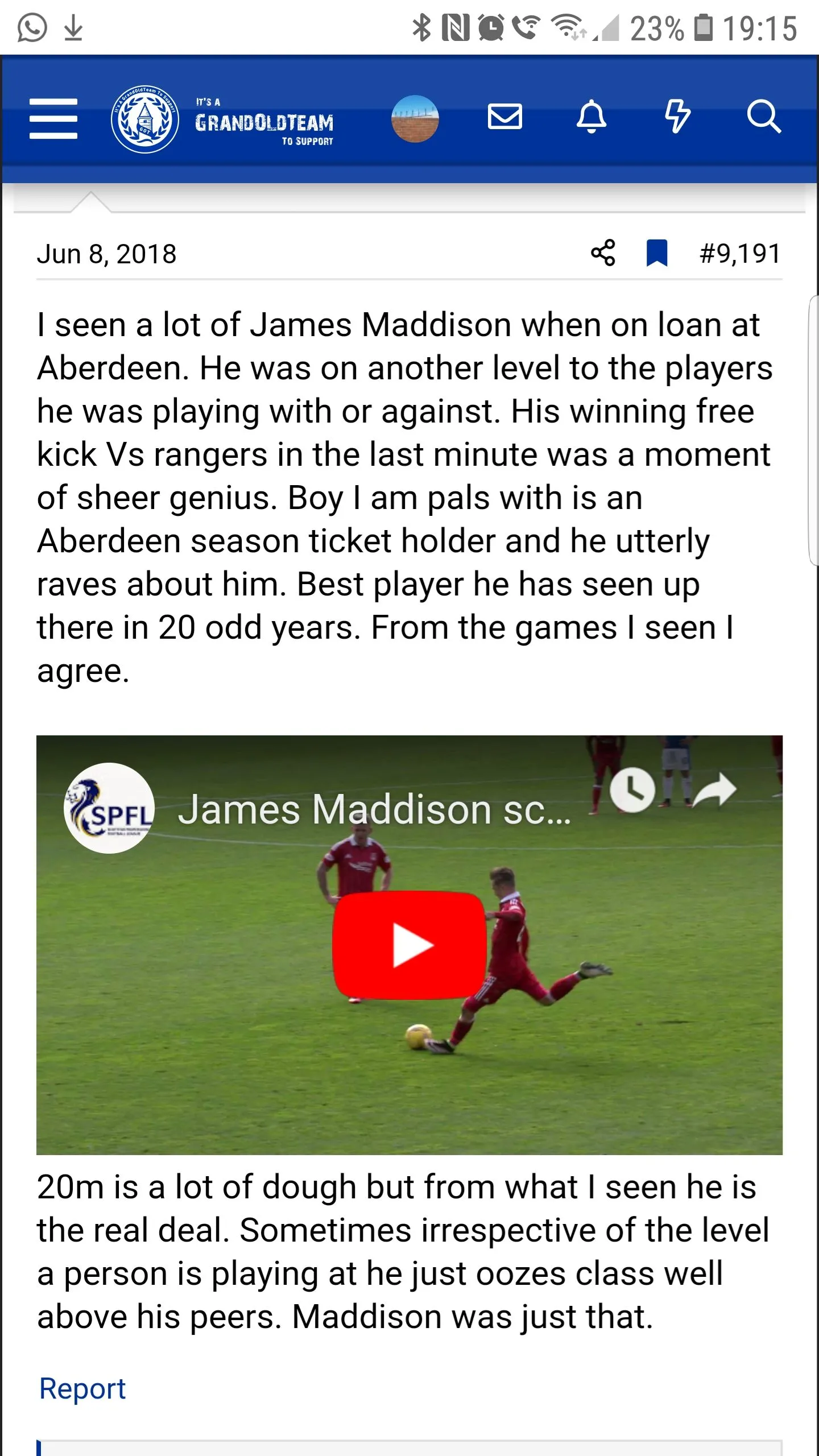Open the notifications bell

591,117
